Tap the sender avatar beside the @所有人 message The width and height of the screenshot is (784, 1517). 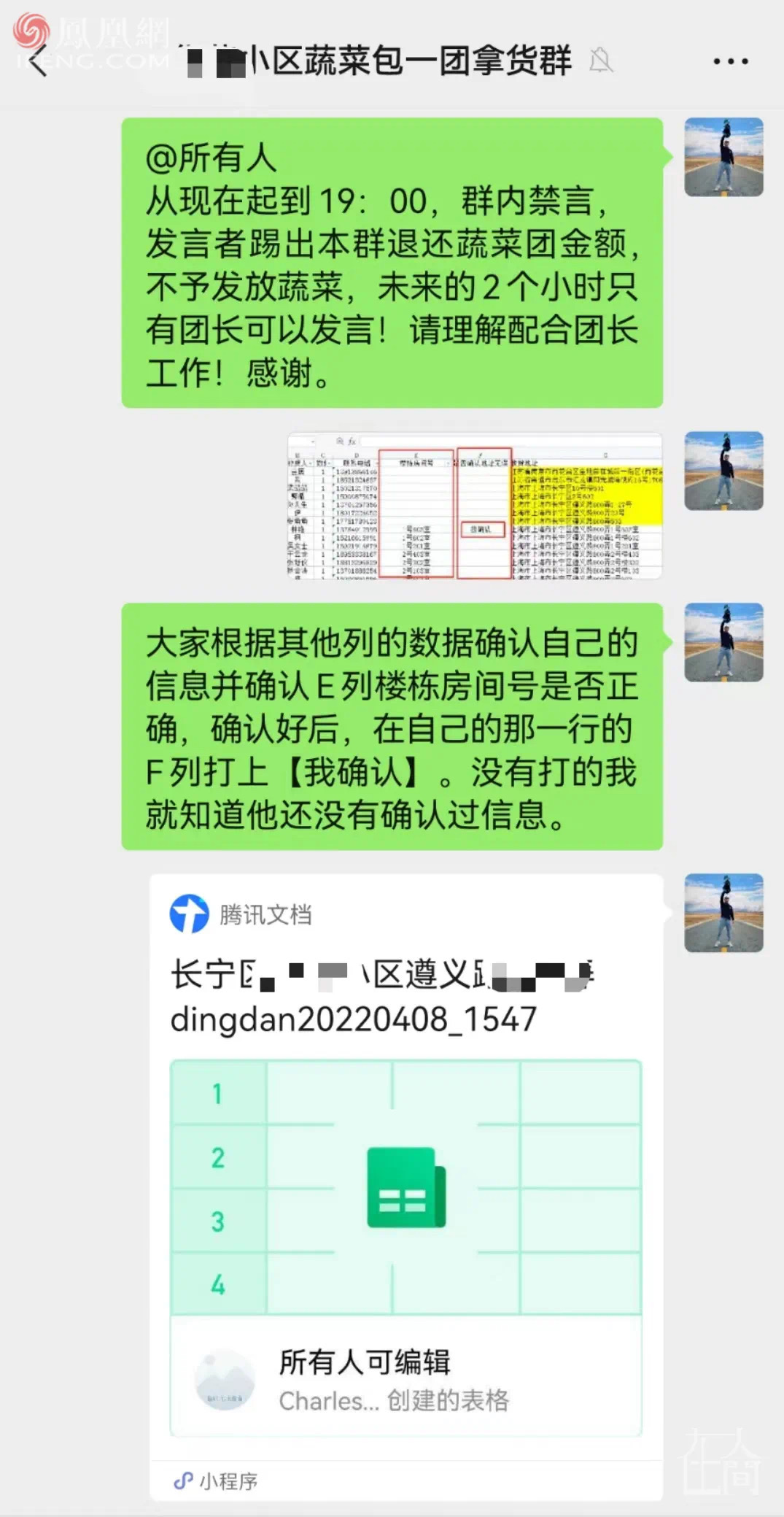coord(723,157)
